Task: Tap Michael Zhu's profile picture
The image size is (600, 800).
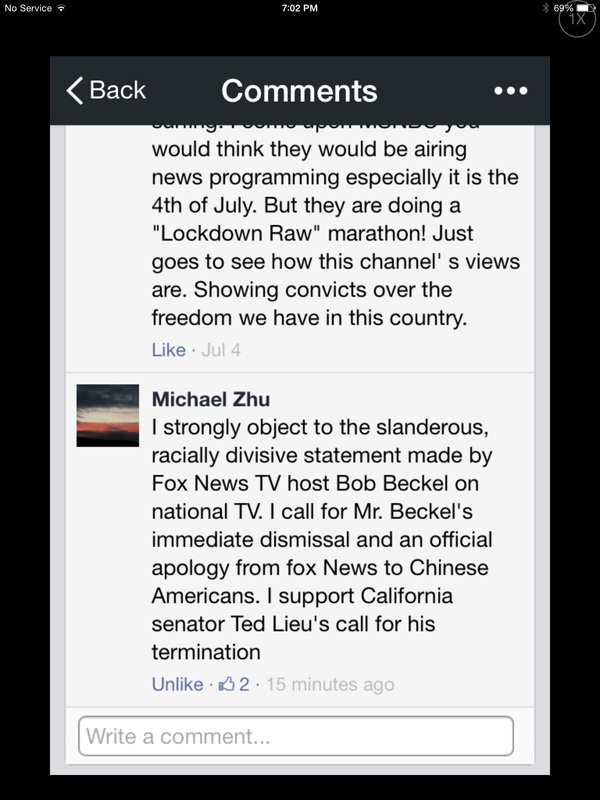Action: click(x=107, y=415)
